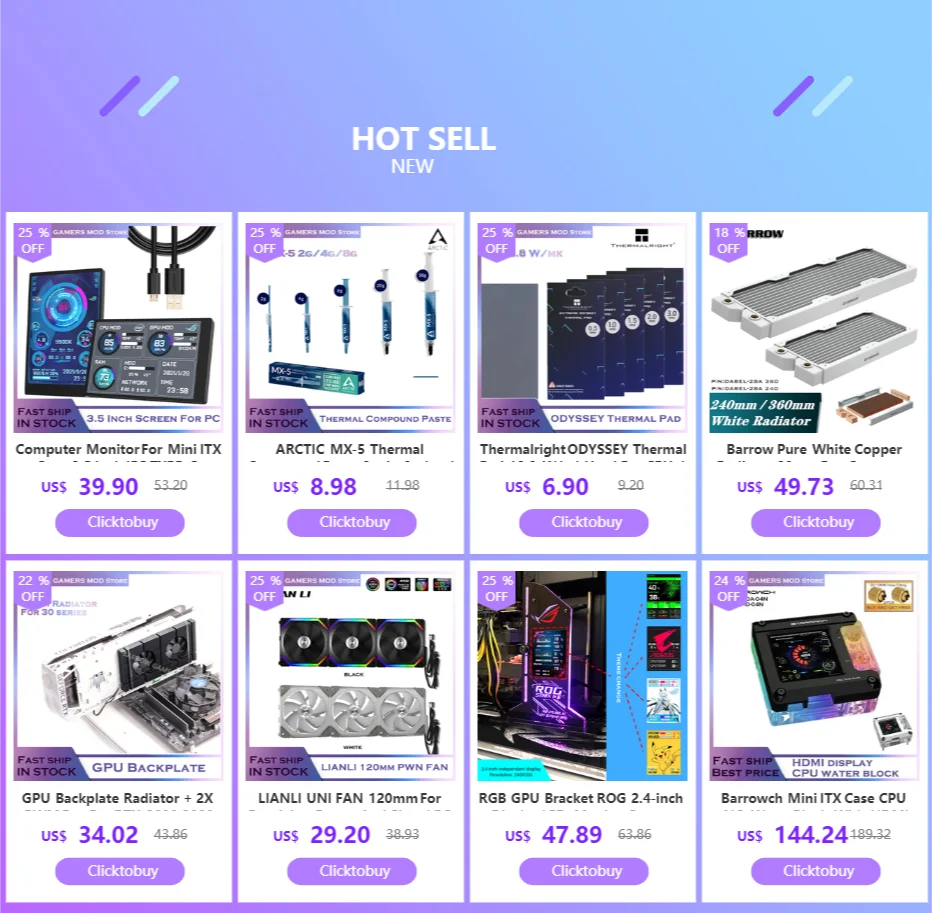Buy the Thermalright ODYSSEY Thermal Pad

point(583,522)
